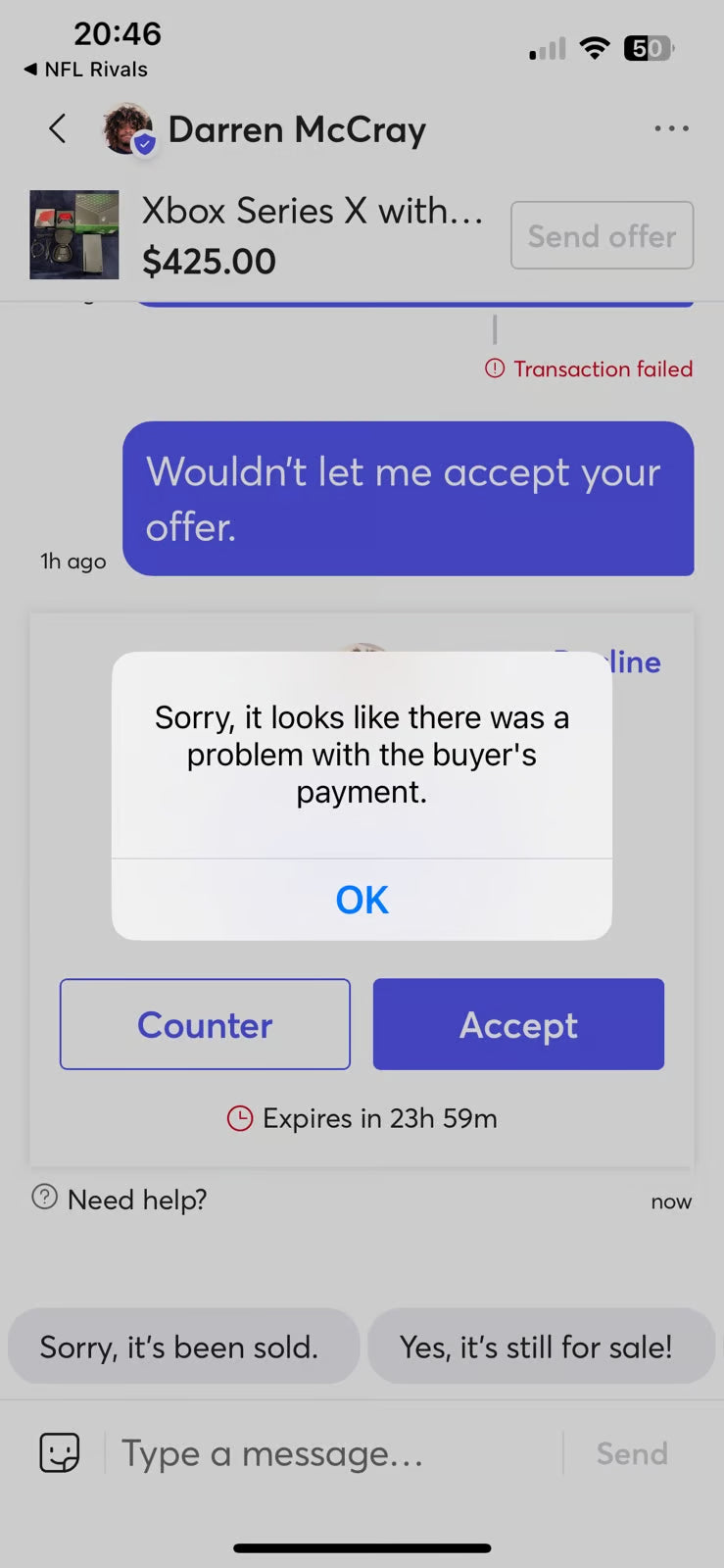Image resolution: width=724 pixels, height=1568 pixels.
Task: Dismiss the payment problem alert with OK
Action: [x=362, y=900]
